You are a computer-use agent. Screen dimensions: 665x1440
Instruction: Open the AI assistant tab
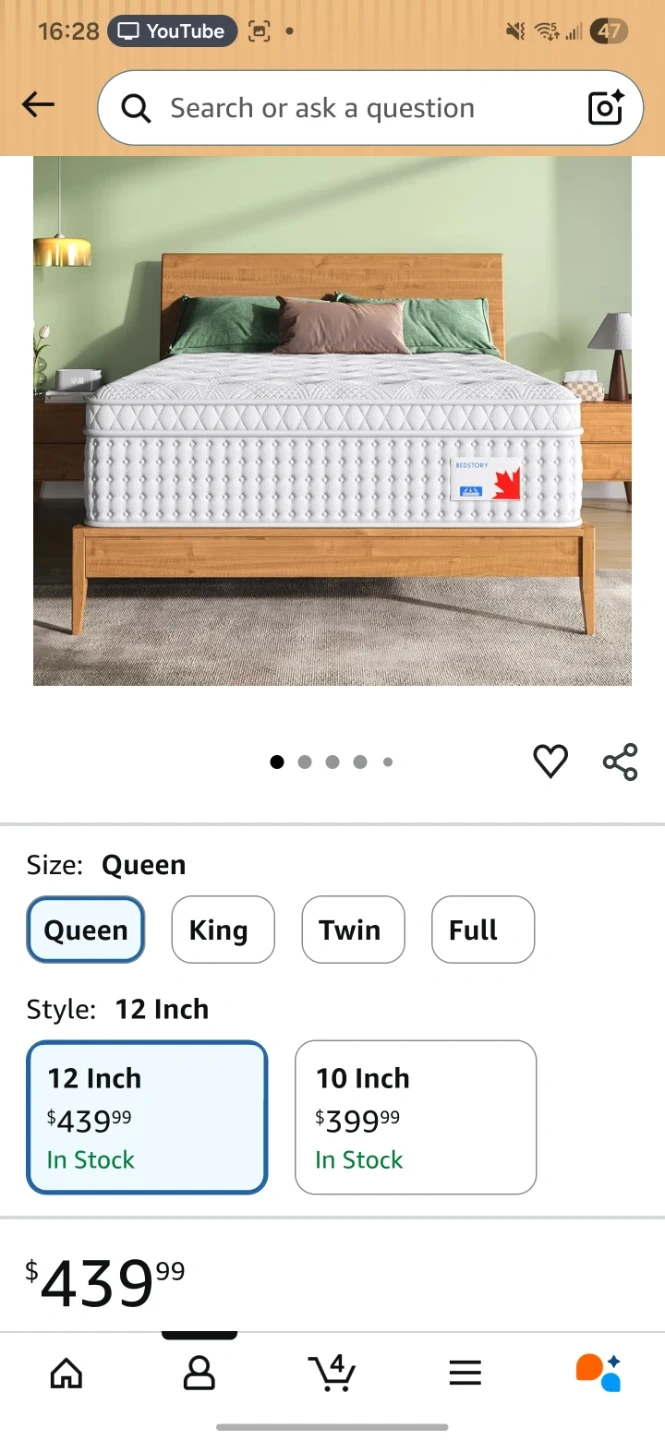pos(598,1373)
